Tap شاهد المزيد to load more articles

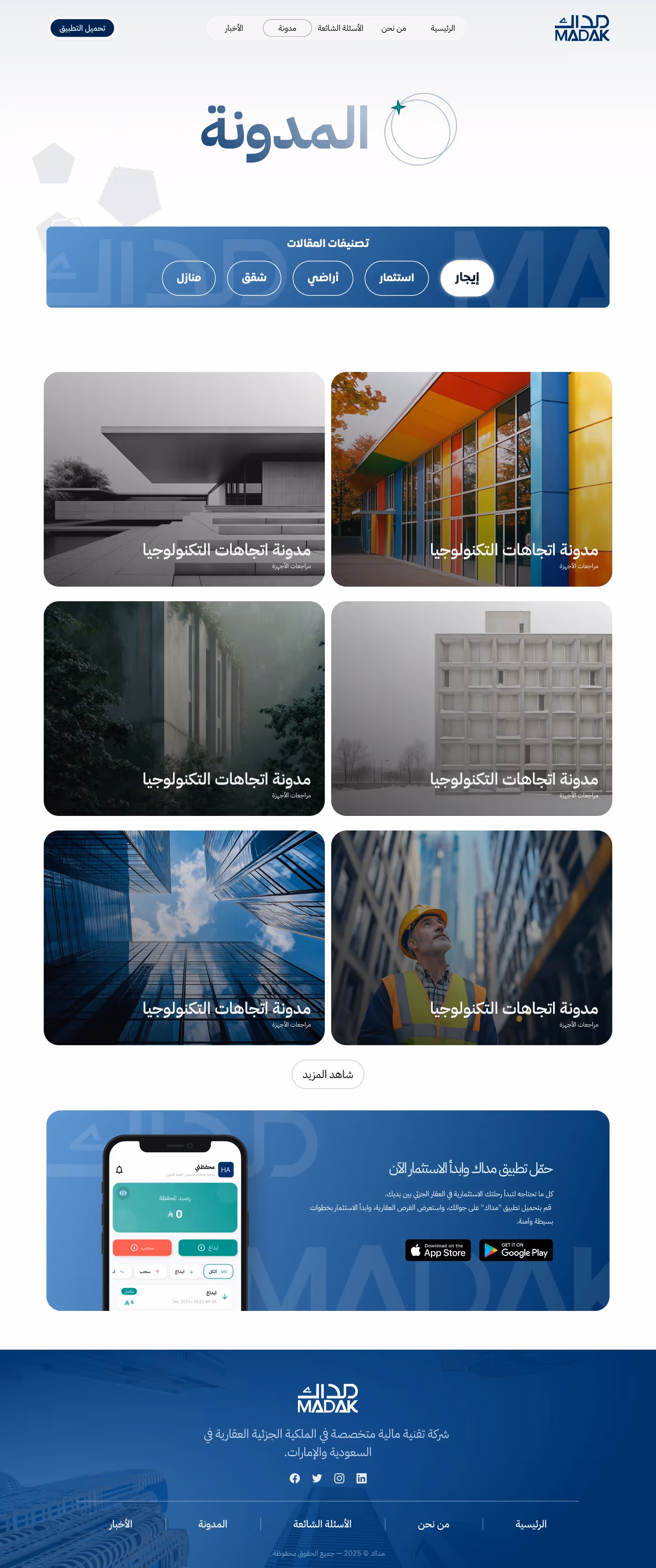pos(328,1074)
